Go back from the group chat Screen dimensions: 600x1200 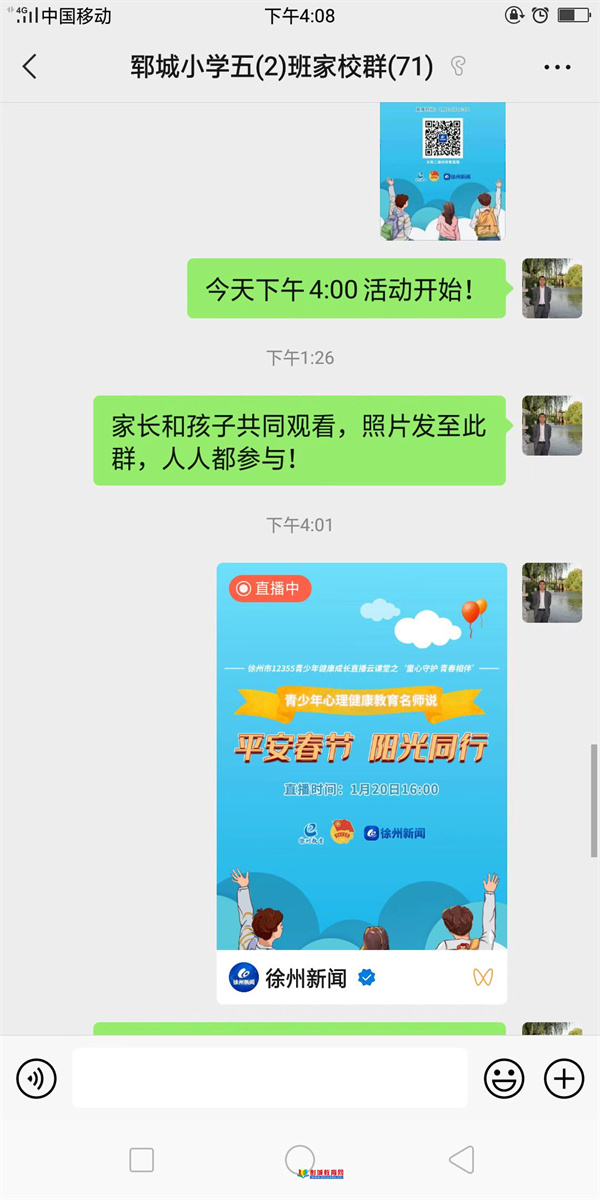pos(29,67)
